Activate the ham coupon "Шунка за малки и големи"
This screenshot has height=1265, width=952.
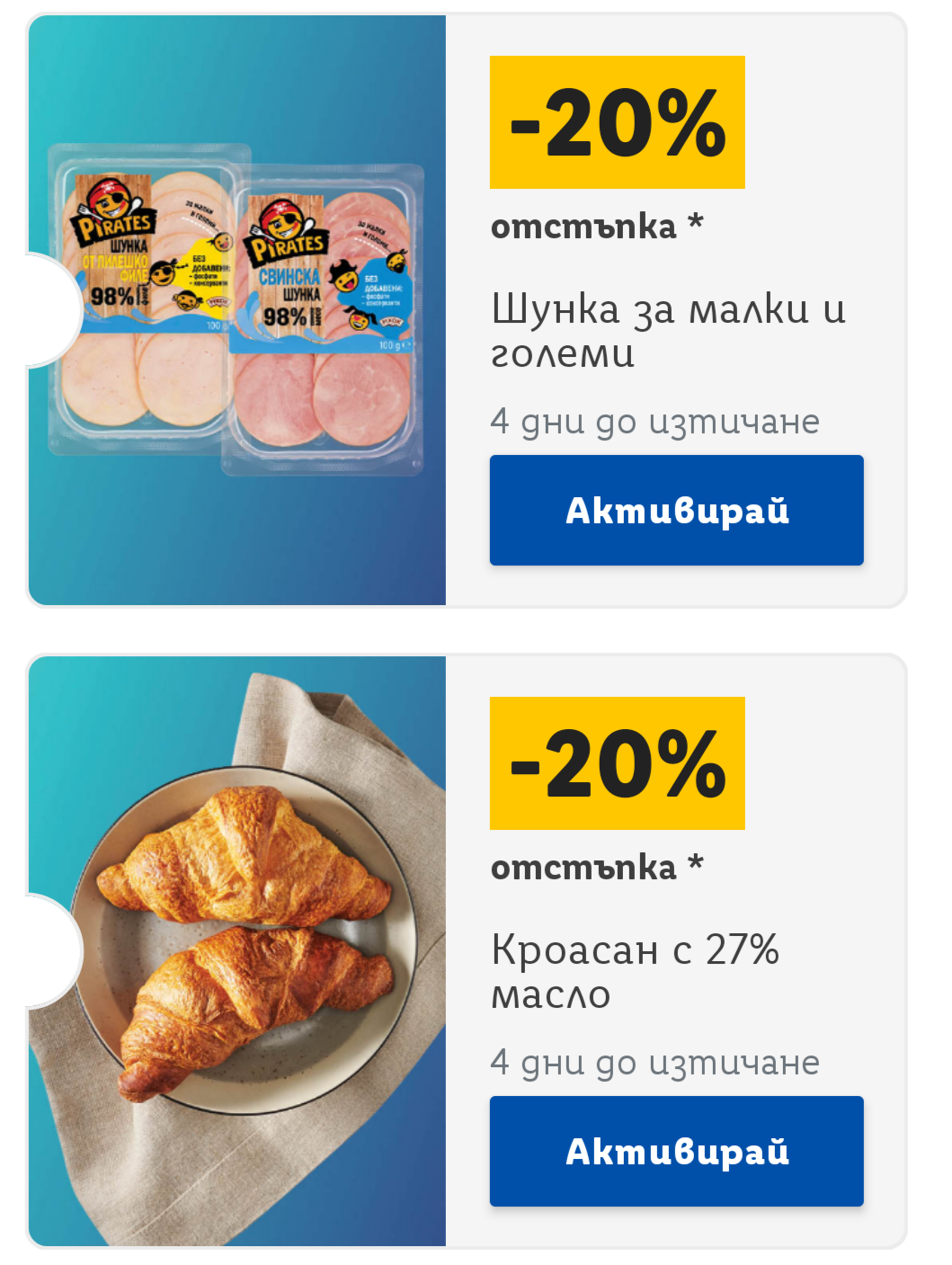(x=676, y=510)
